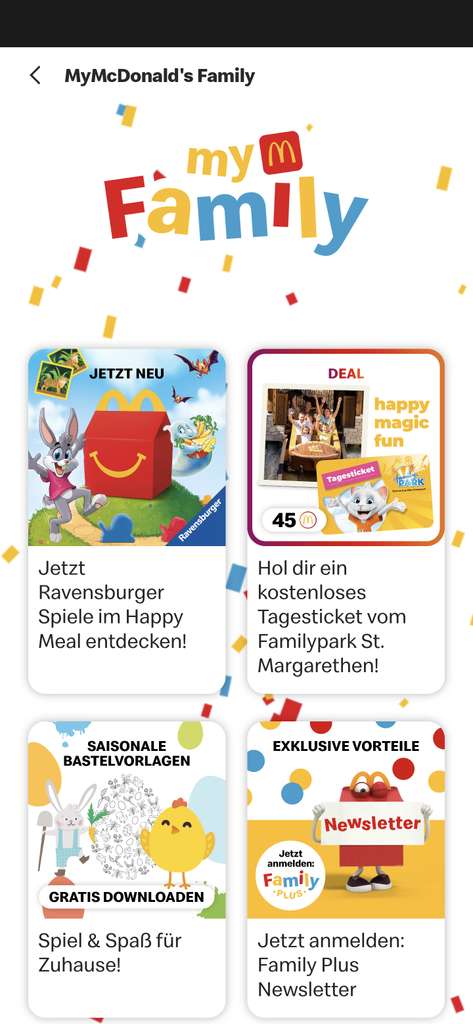Open the Spiel & Spaß für Zuhause card
Image resolution: width=473 pixels, height=1024 pixels.
(127, 869)
